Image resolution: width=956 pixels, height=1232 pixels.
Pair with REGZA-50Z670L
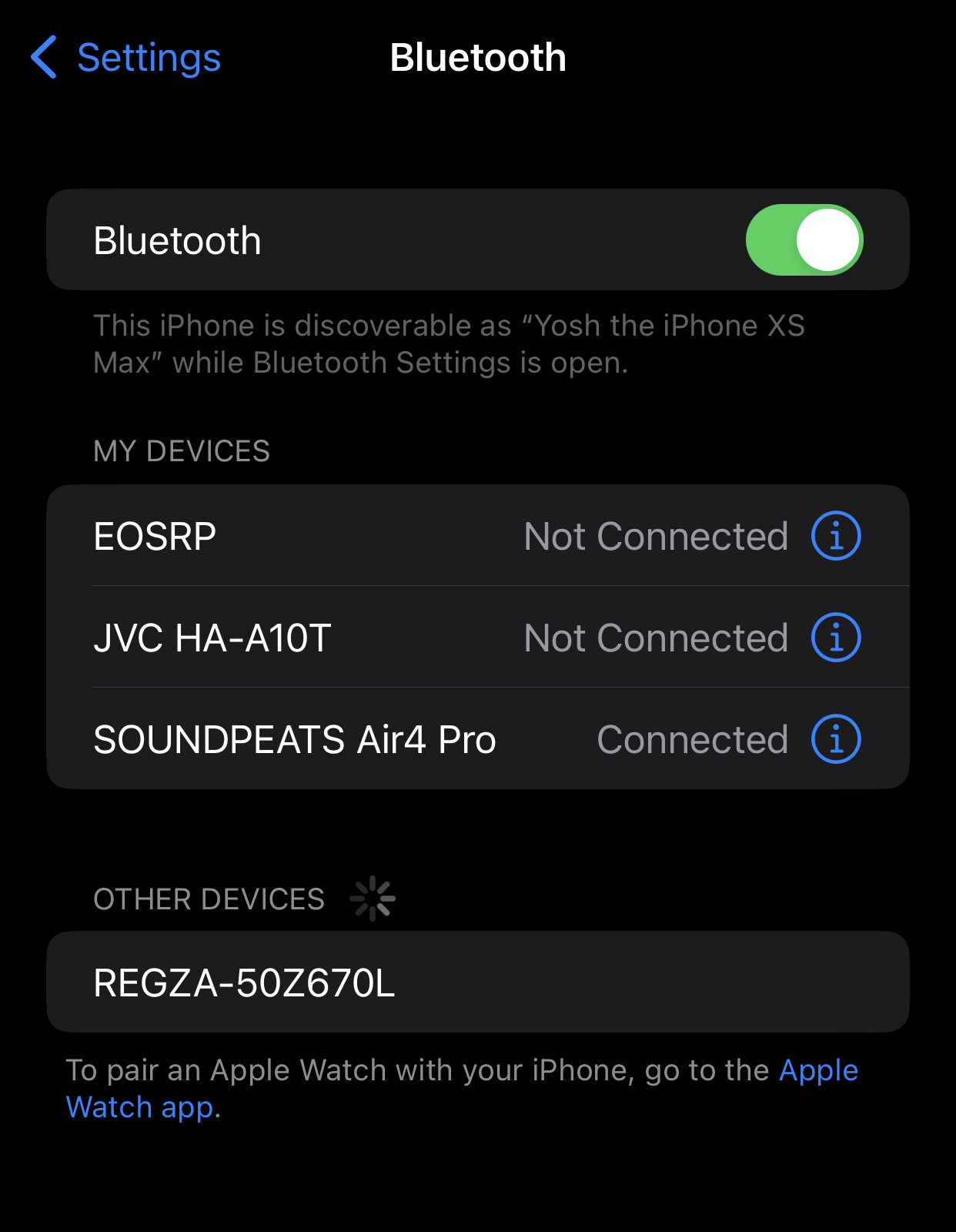pos(477,983)
